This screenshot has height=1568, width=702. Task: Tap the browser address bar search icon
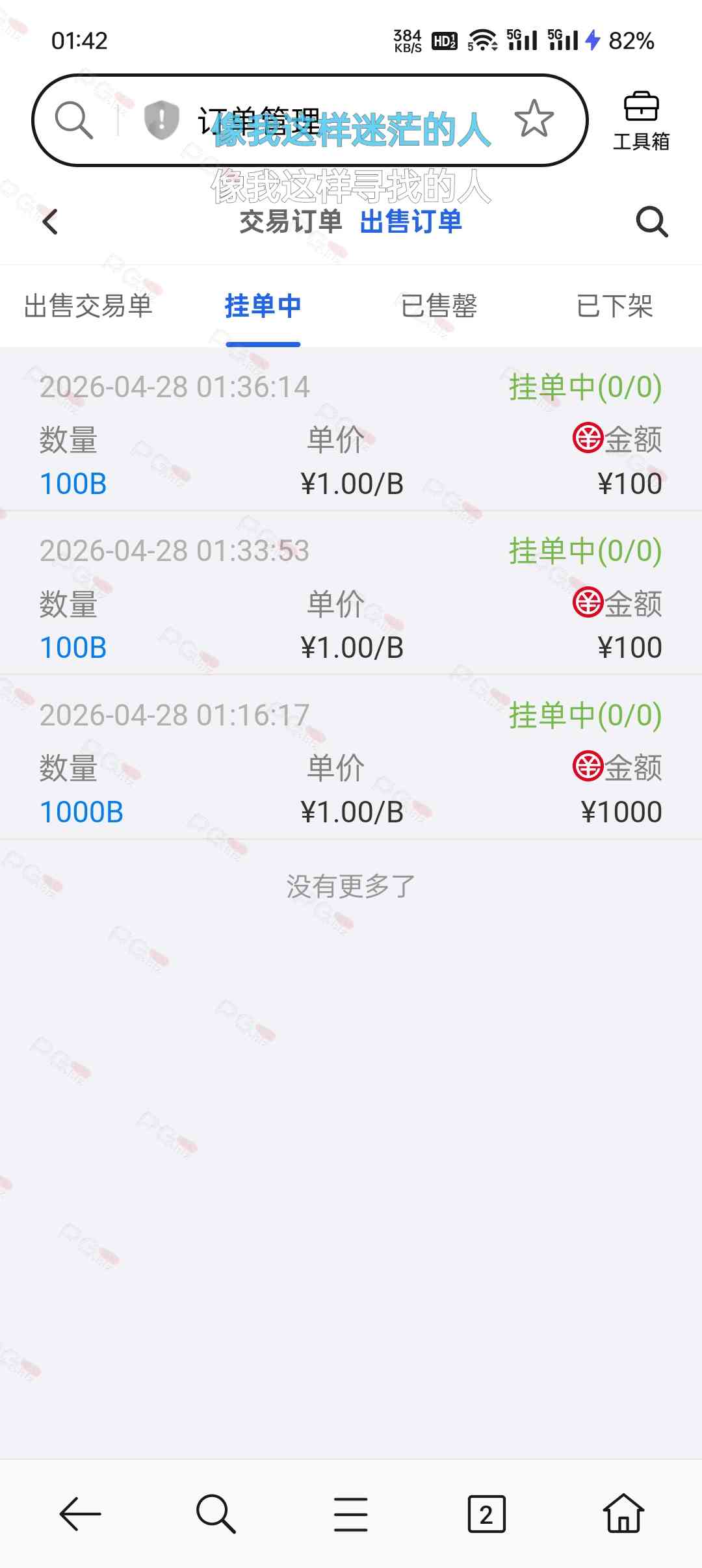tap(74, 120)
